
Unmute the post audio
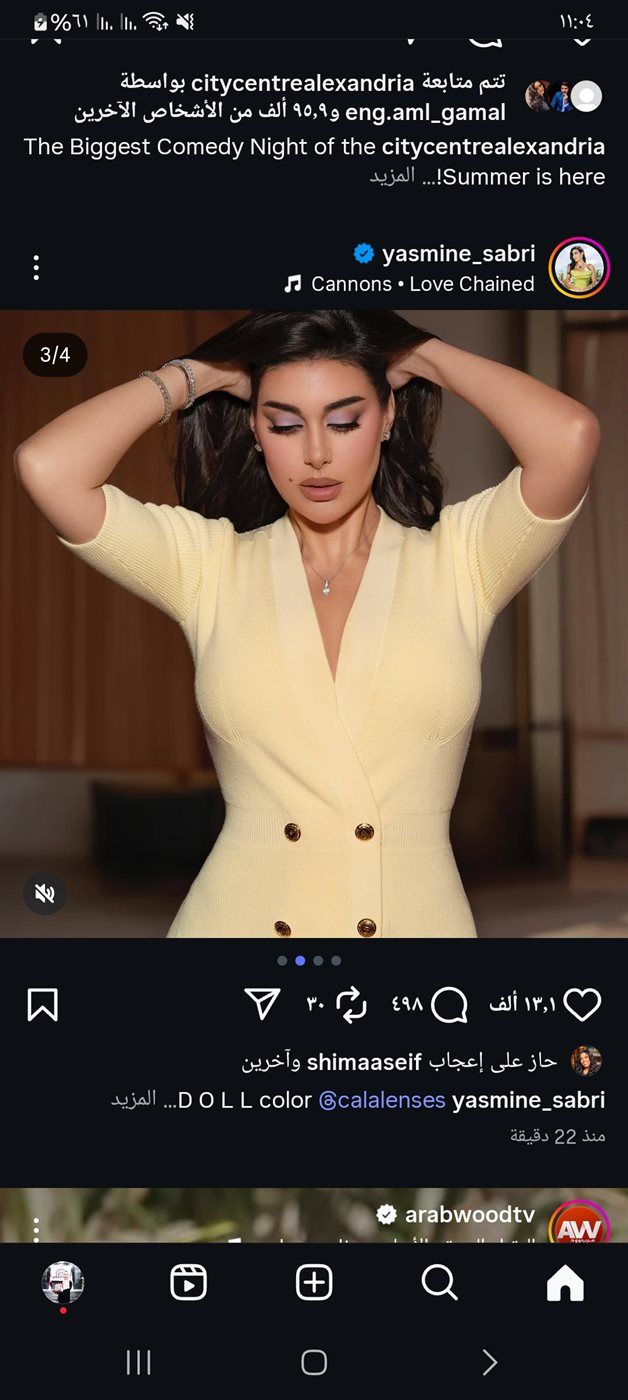(x=45, y=893)
